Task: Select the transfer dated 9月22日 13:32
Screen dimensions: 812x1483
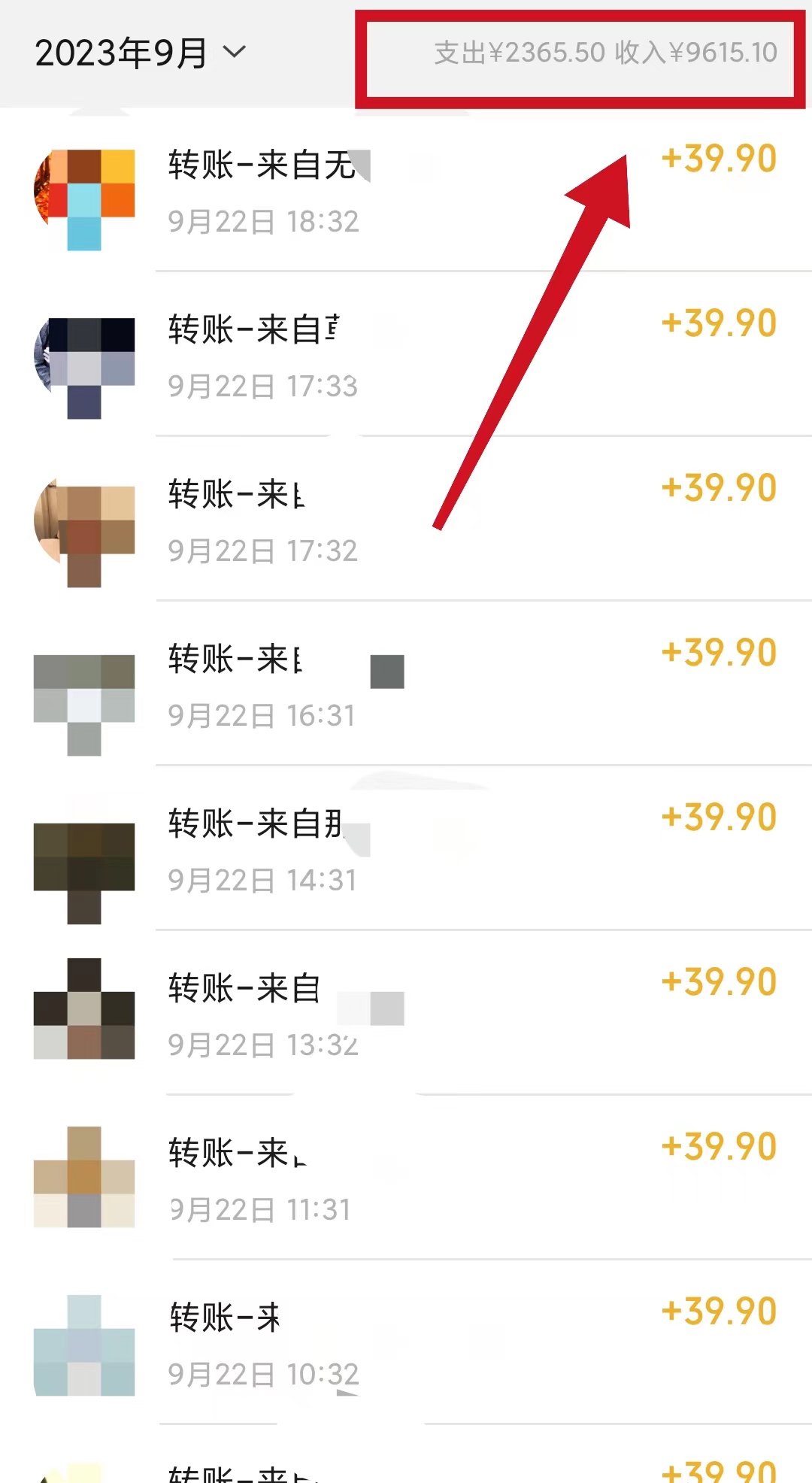Action: pos(406,1014)
